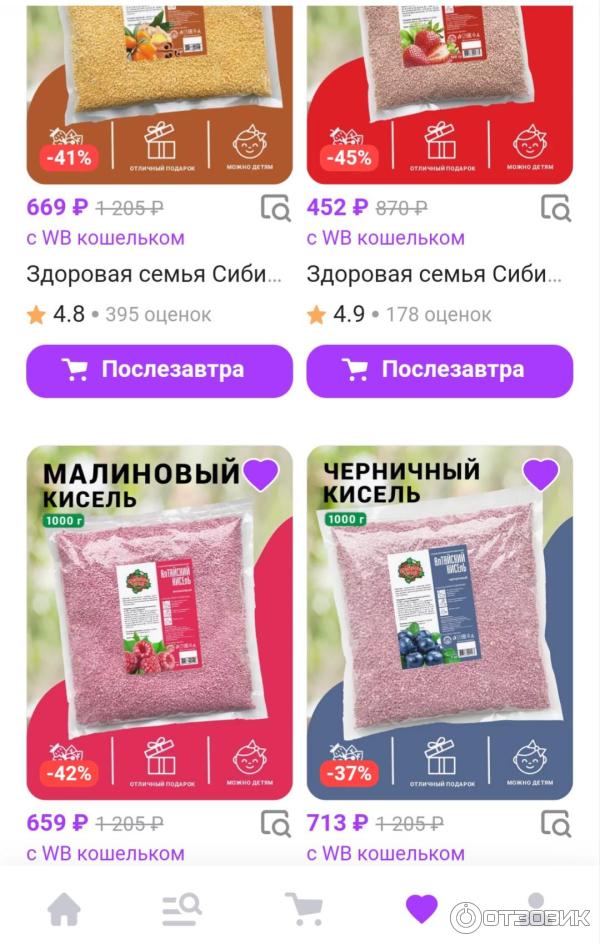This screenshot has width=600, height=944.
Task: Open the product with 395 оценок
Action: click(153, 274)
